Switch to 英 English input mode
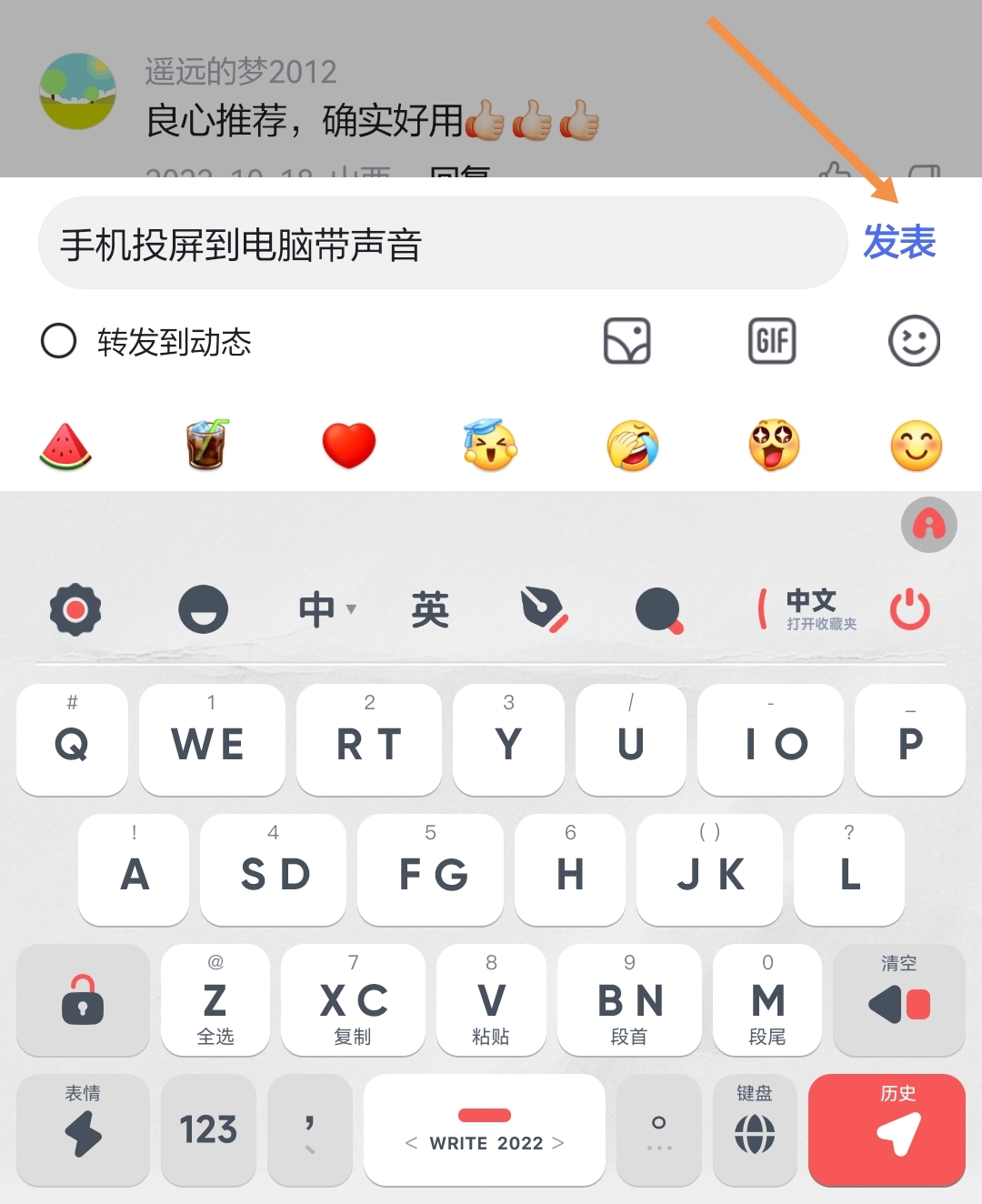 coord(430,609)
